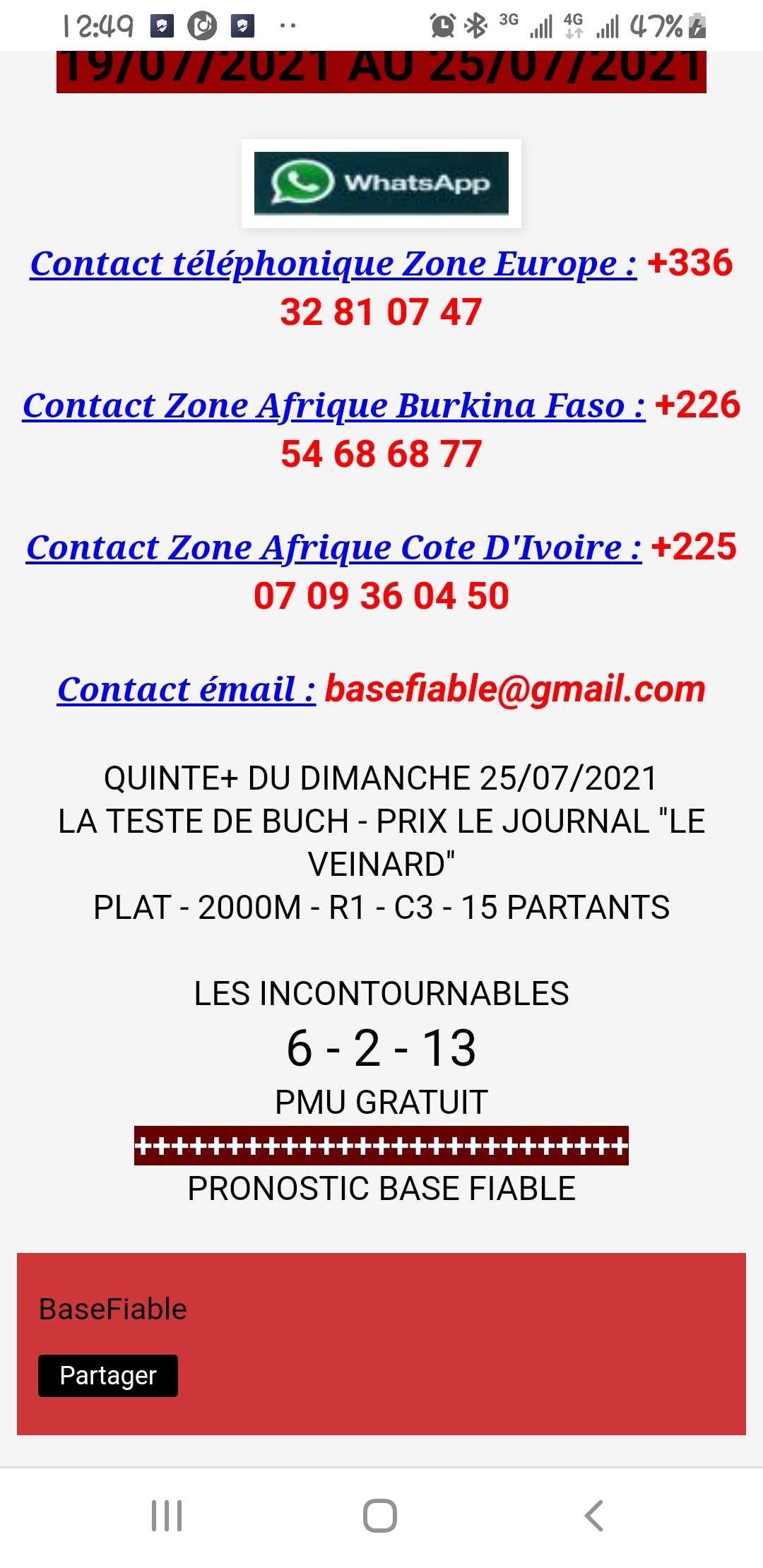Tap the WhatsApp button image
Image resolution: width=763 pixels, height=1568 pixels.
tap(381, 183)
